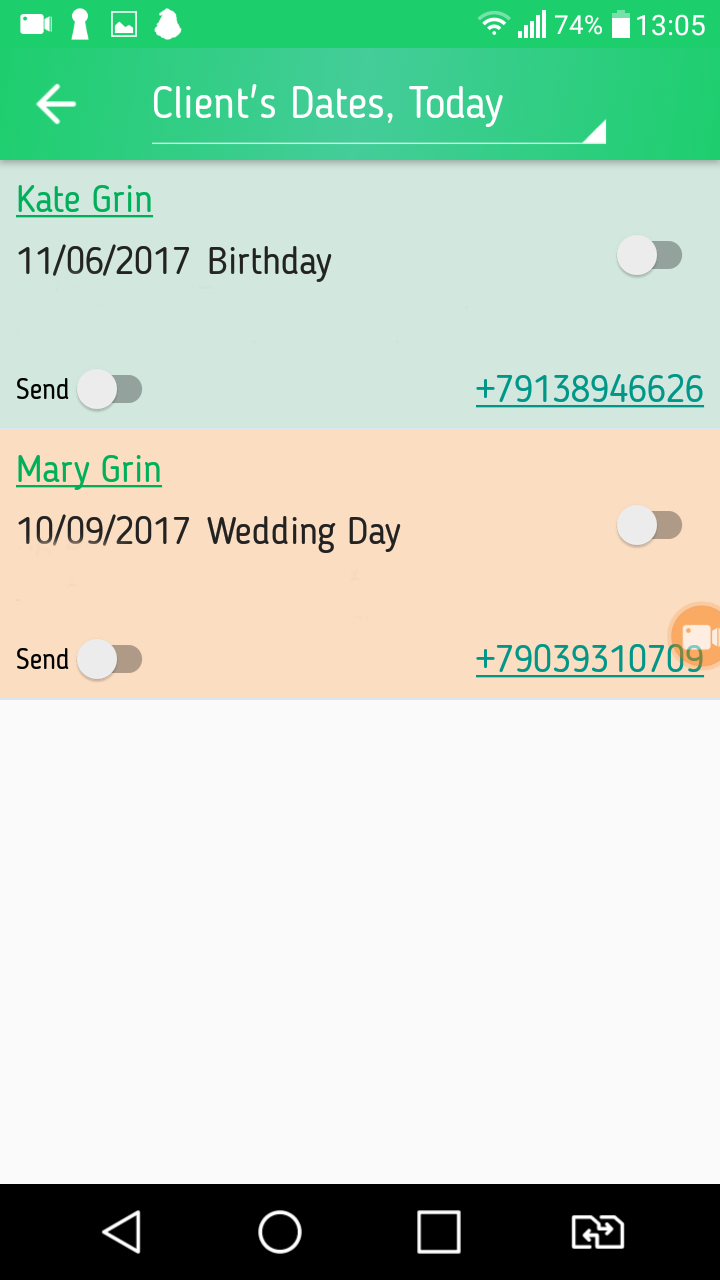Open the Client's Dates, Today dropdown

pyautogui.click(x=378, y=106)
